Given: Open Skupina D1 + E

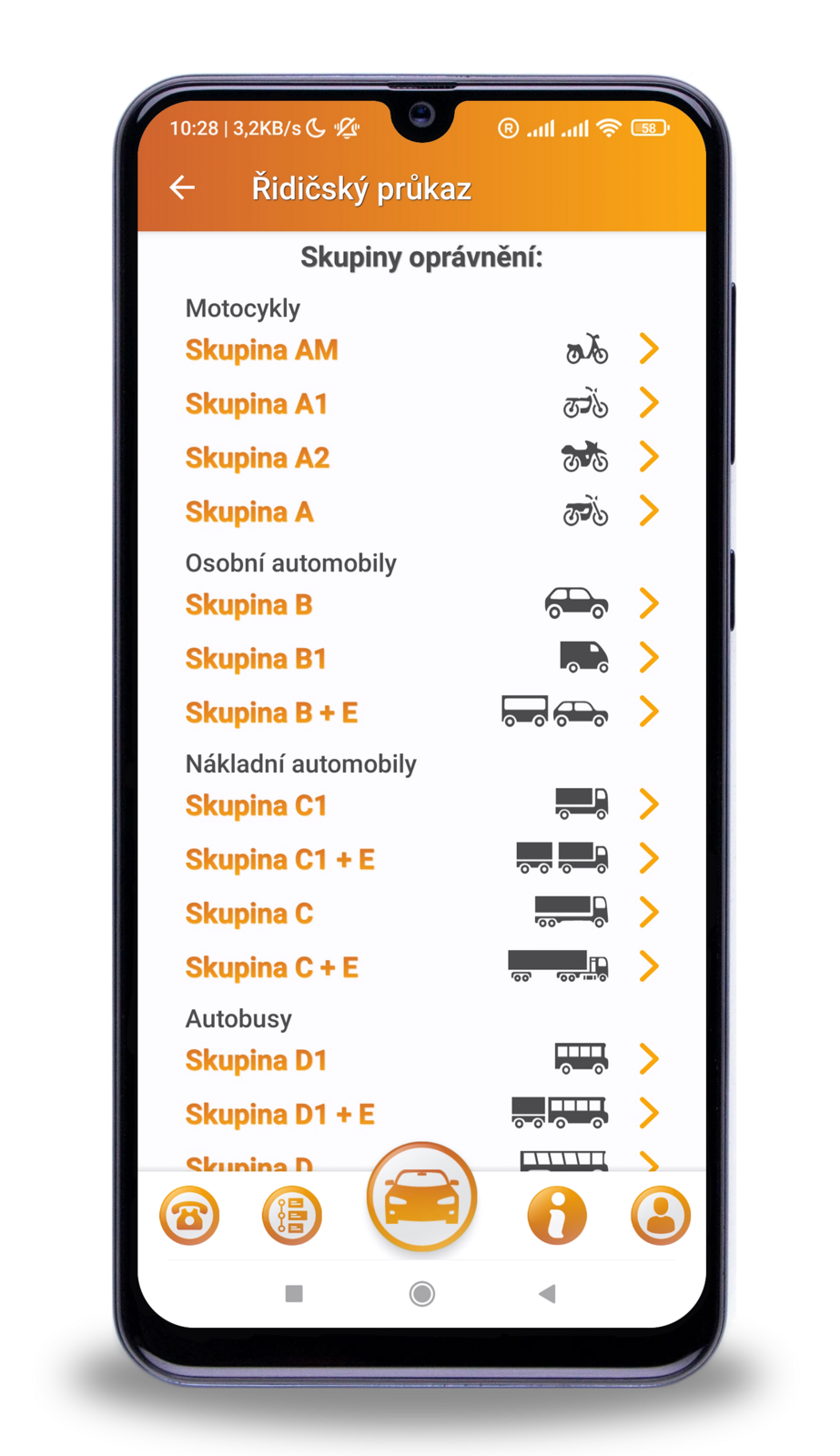Looking at the screenshot, I should (x=420, y=1114).
